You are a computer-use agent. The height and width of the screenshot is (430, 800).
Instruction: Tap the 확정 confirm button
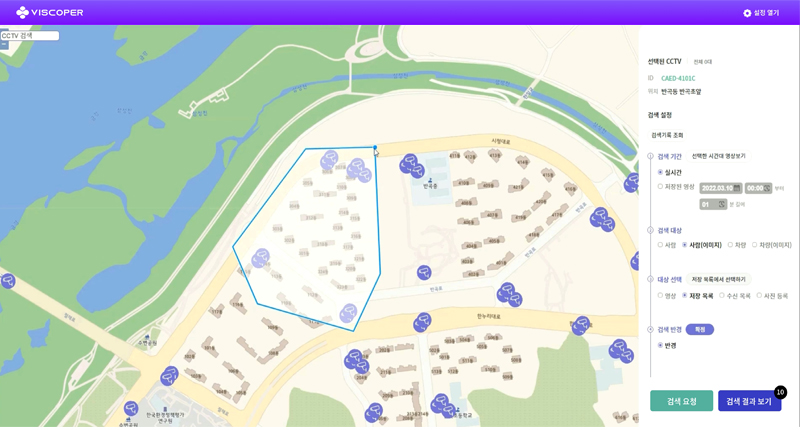tap(700, 329)
